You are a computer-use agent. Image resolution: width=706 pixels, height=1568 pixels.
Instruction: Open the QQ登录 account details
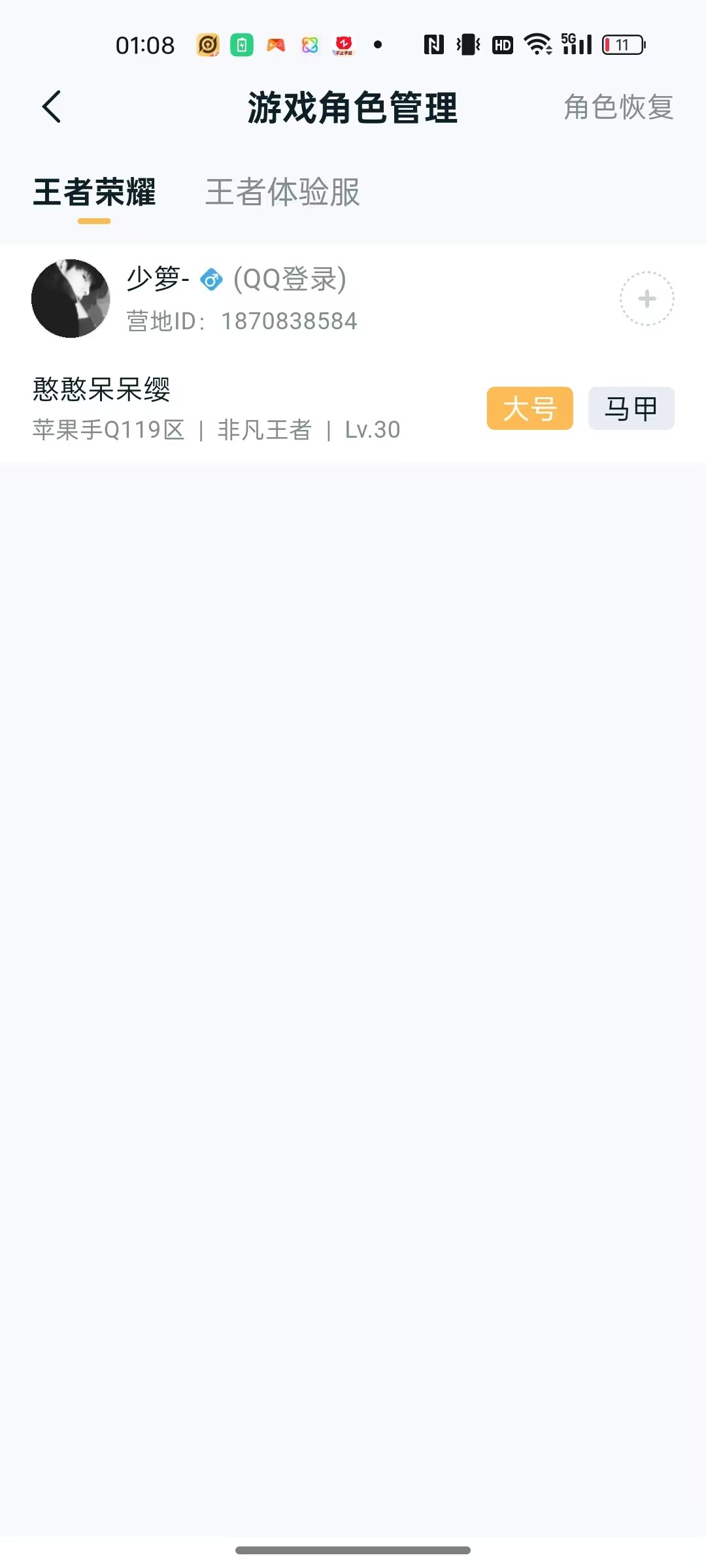[290, 281]
